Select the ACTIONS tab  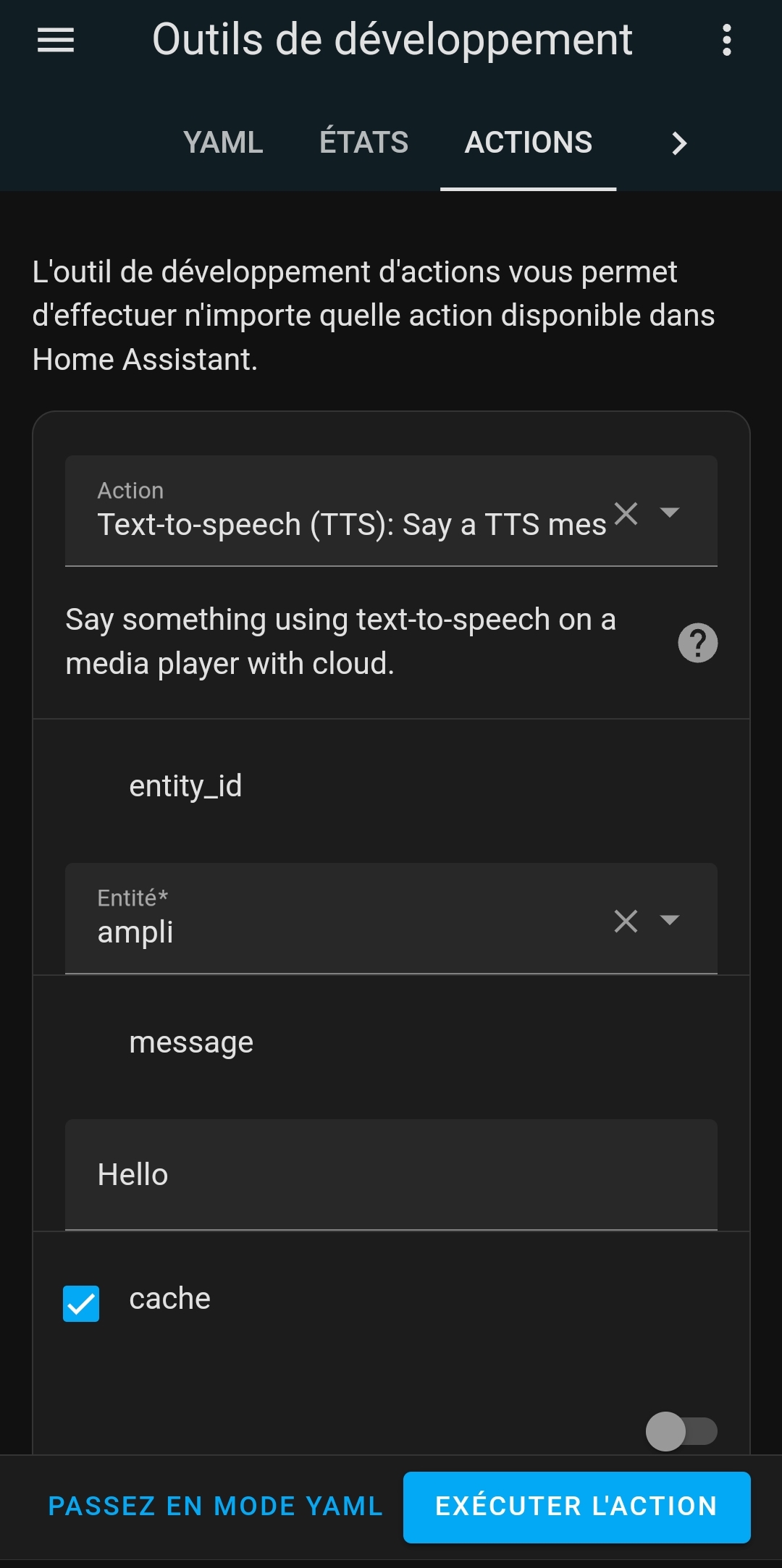click(529, 143)
